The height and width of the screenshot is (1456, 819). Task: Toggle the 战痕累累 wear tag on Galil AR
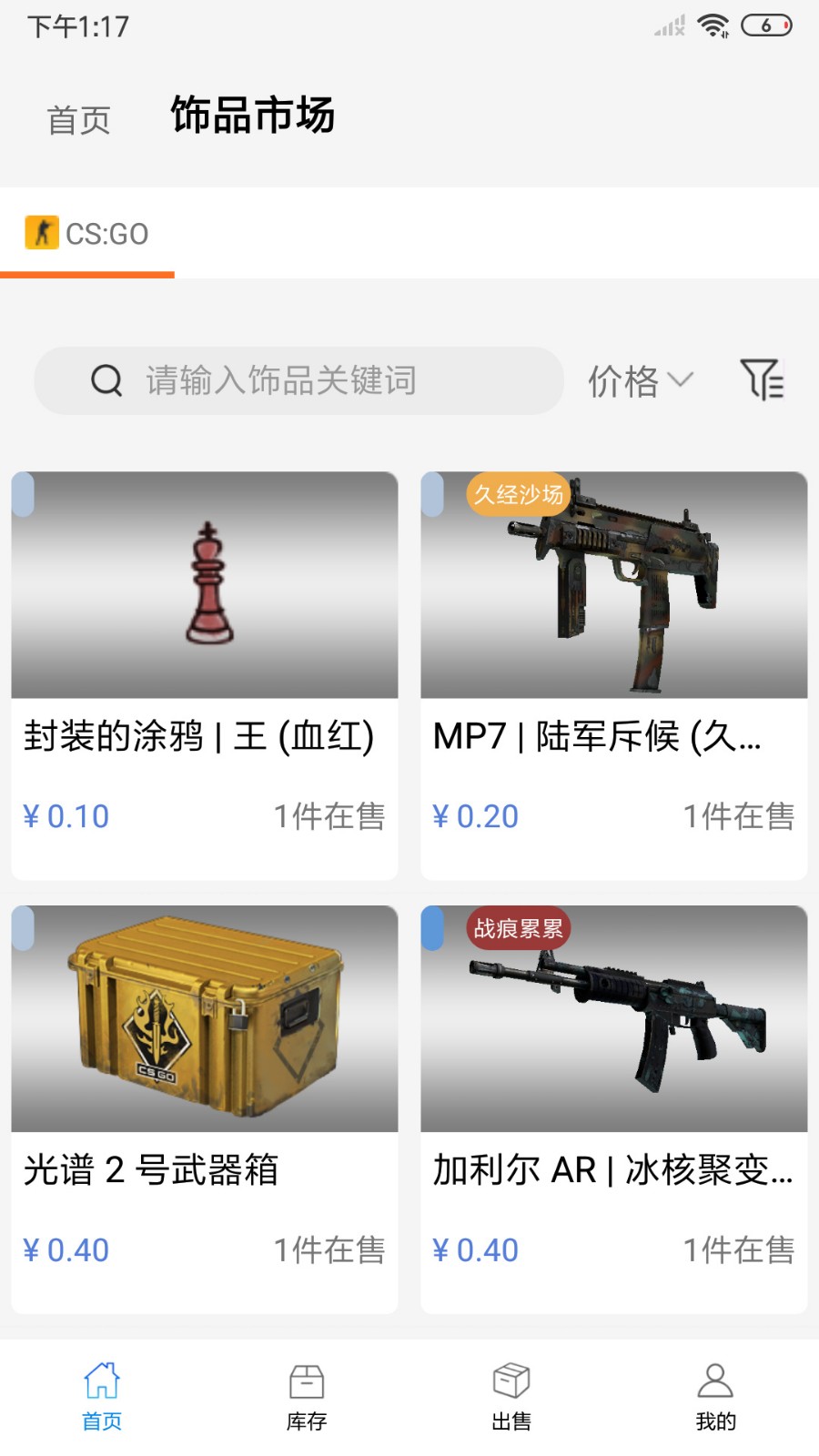click(x=518, y=927)
